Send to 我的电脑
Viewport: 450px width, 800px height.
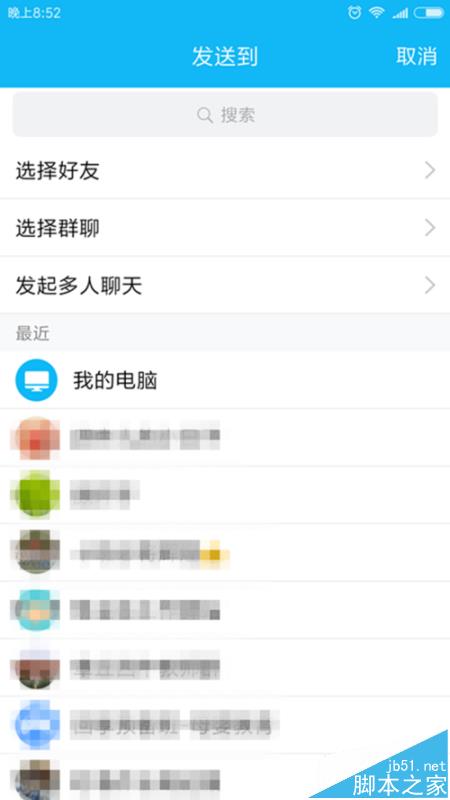[225, 380]
